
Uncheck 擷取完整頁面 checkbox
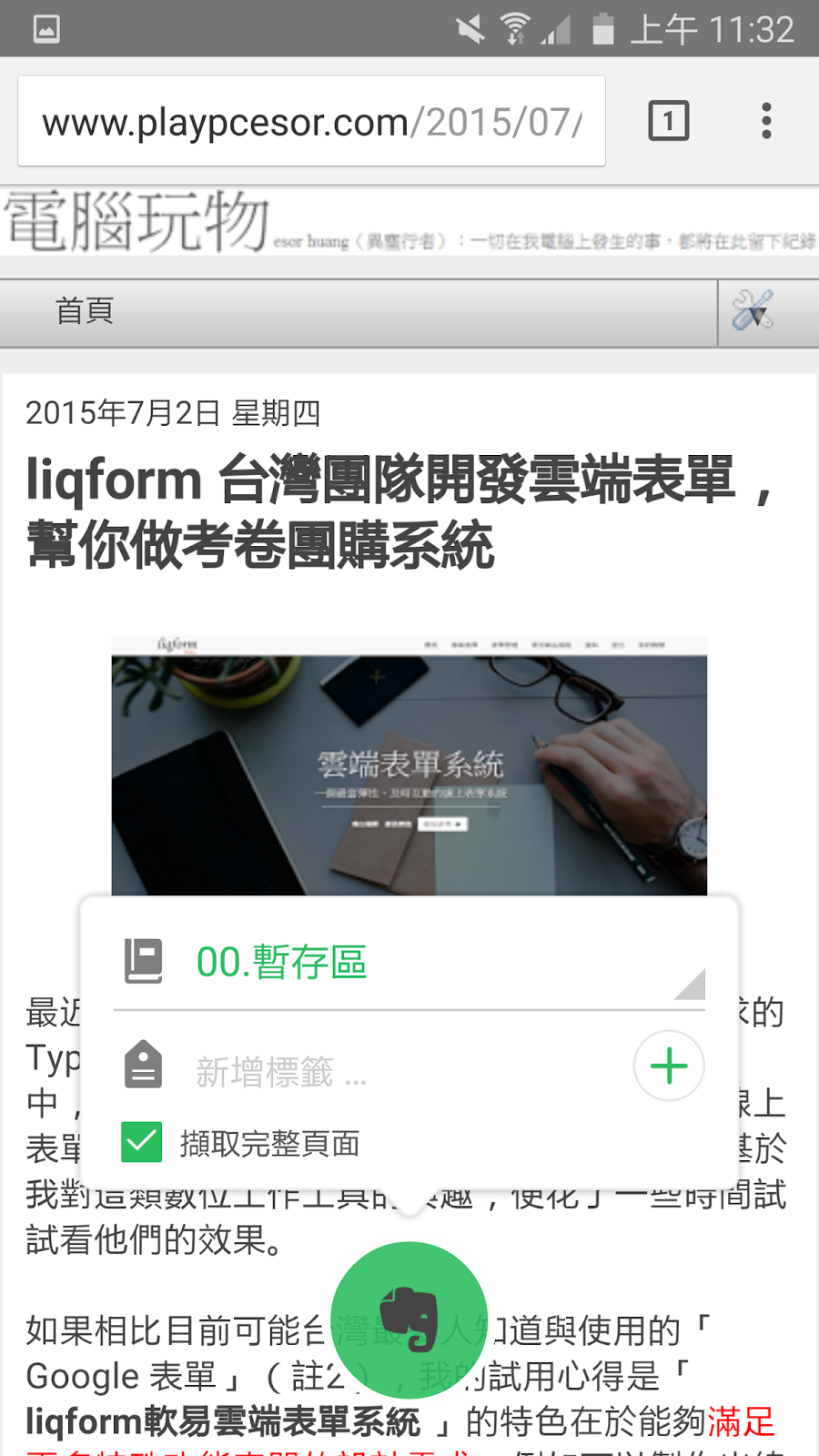(x=142, y=1142)
